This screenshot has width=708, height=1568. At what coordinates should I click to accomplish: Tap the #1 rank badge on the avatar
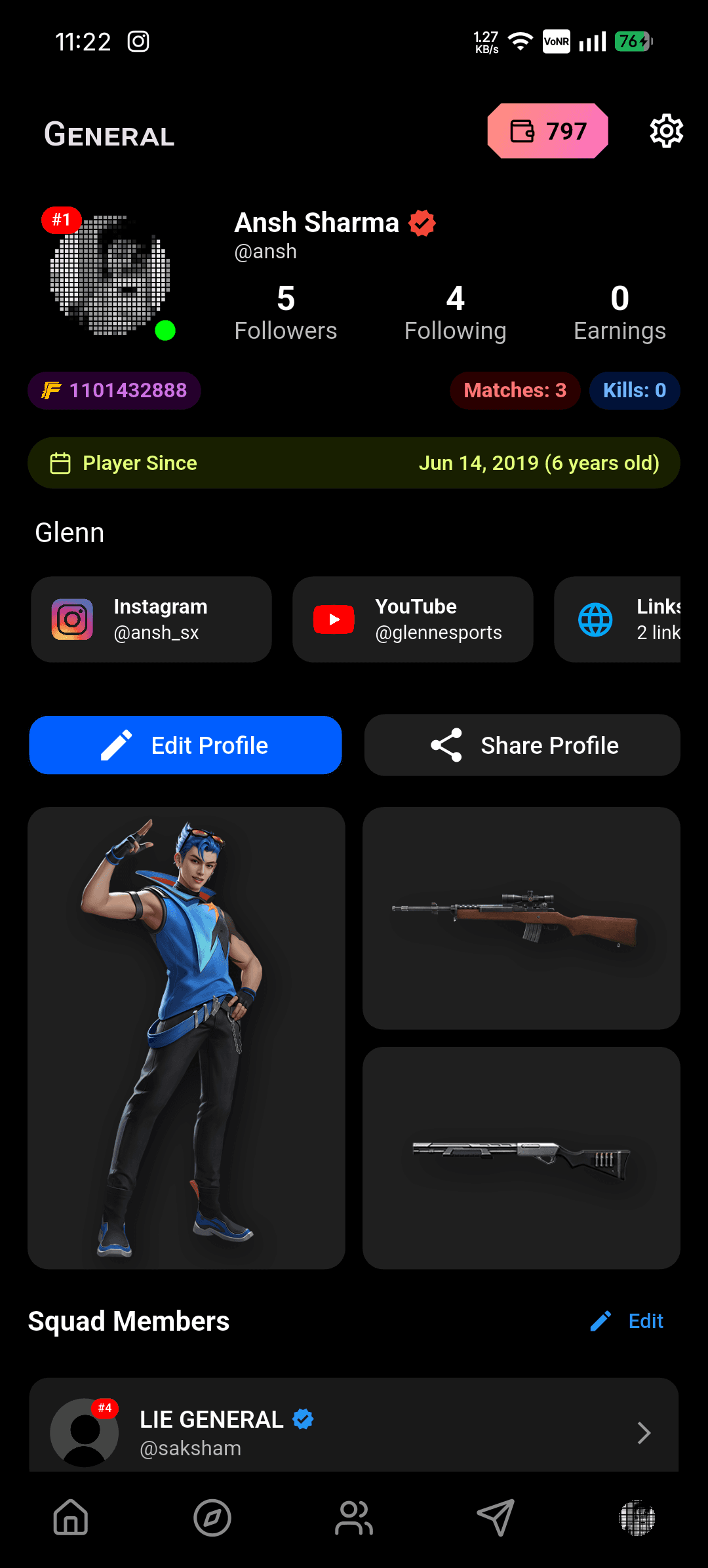[x=62, y=220]
